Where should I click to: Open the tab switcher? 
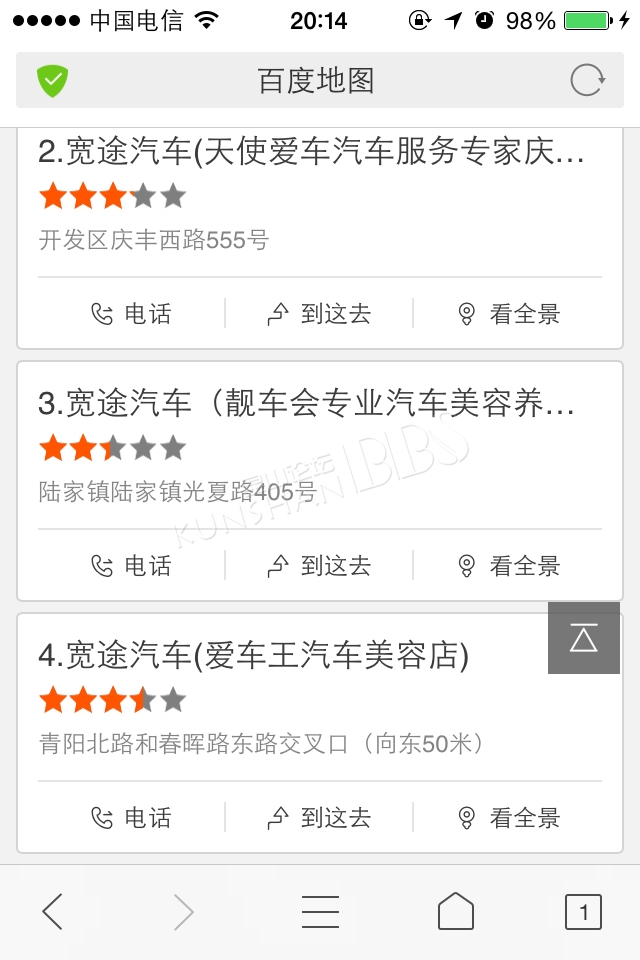pyautogui.click(x=583, y=911)
